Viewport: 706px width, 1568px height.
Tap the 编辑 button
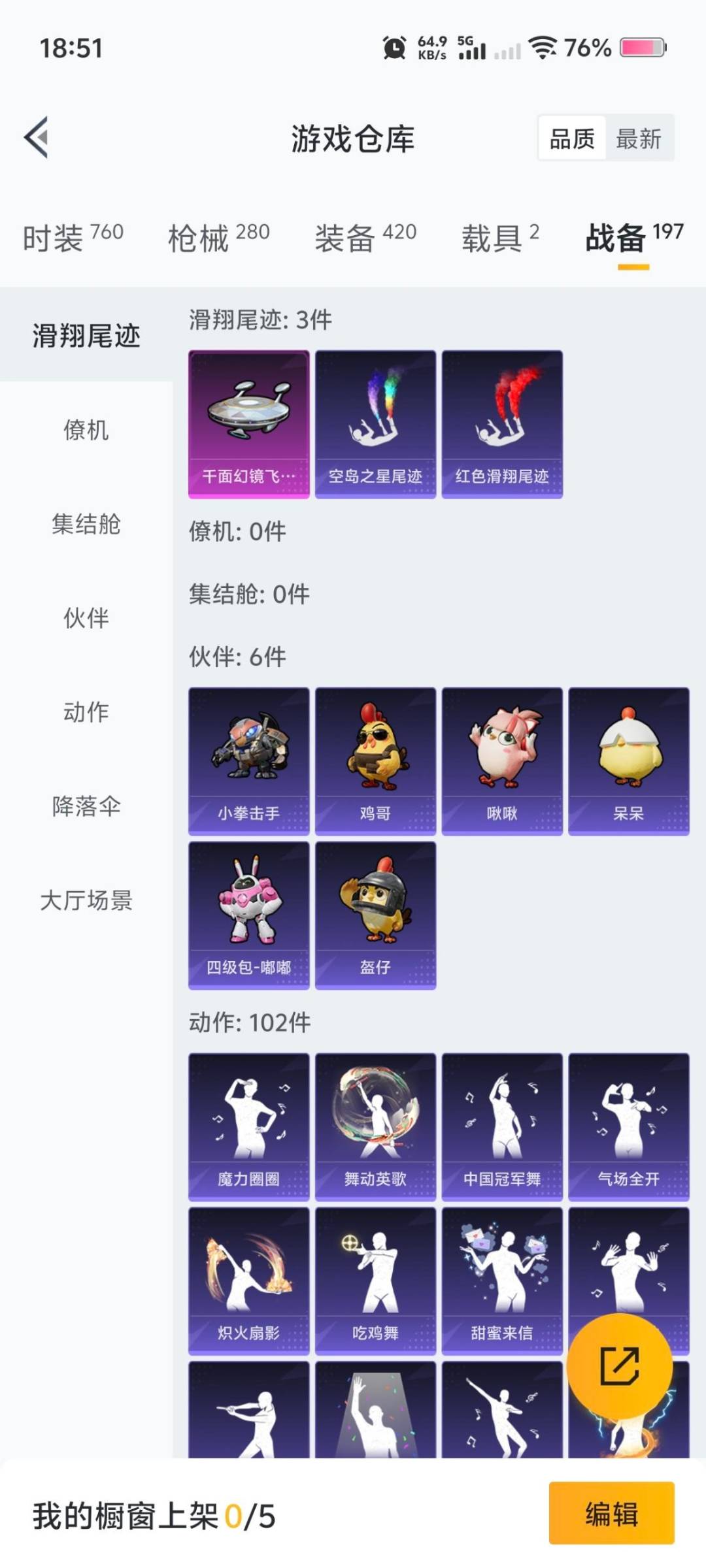[611, 1514]
